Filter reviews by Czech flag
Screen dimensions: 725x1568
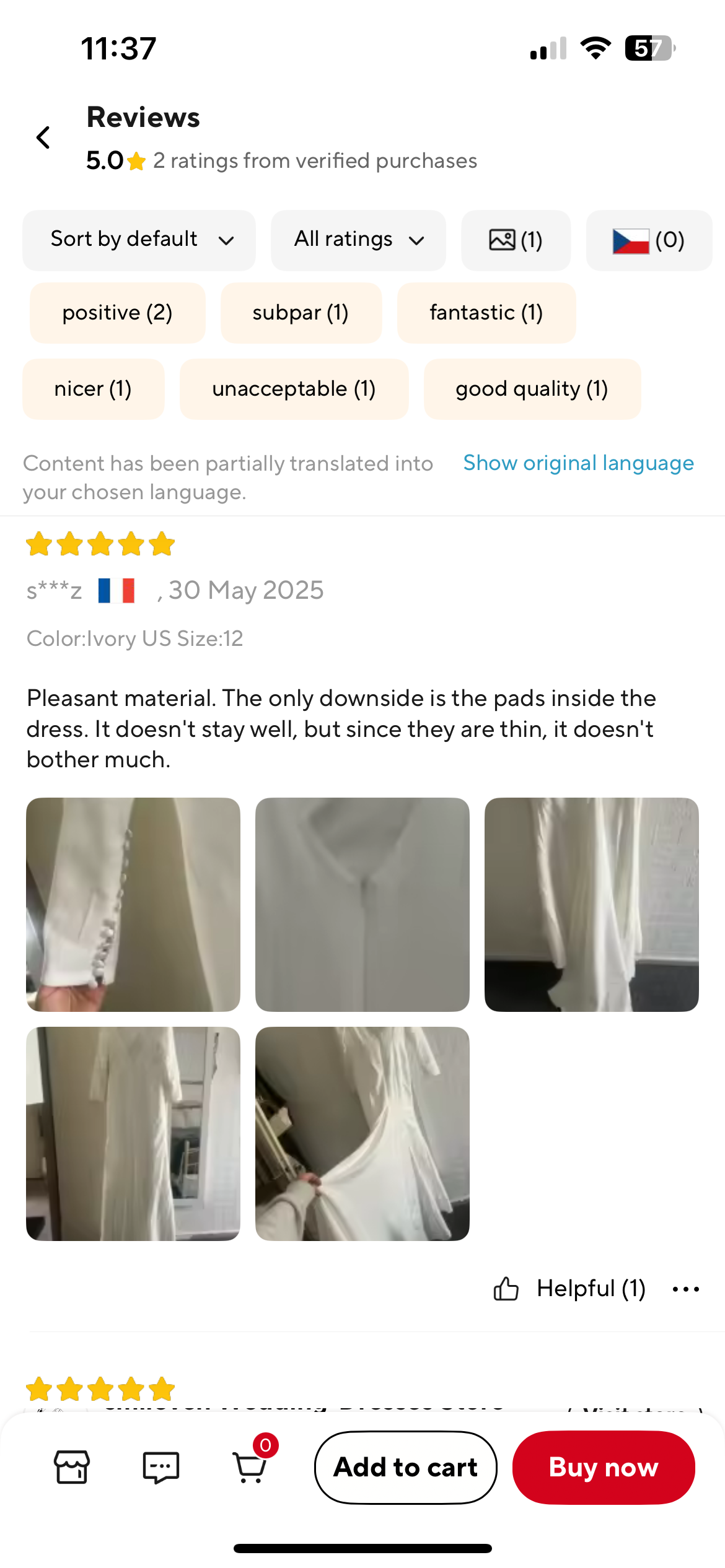point(648,240)
